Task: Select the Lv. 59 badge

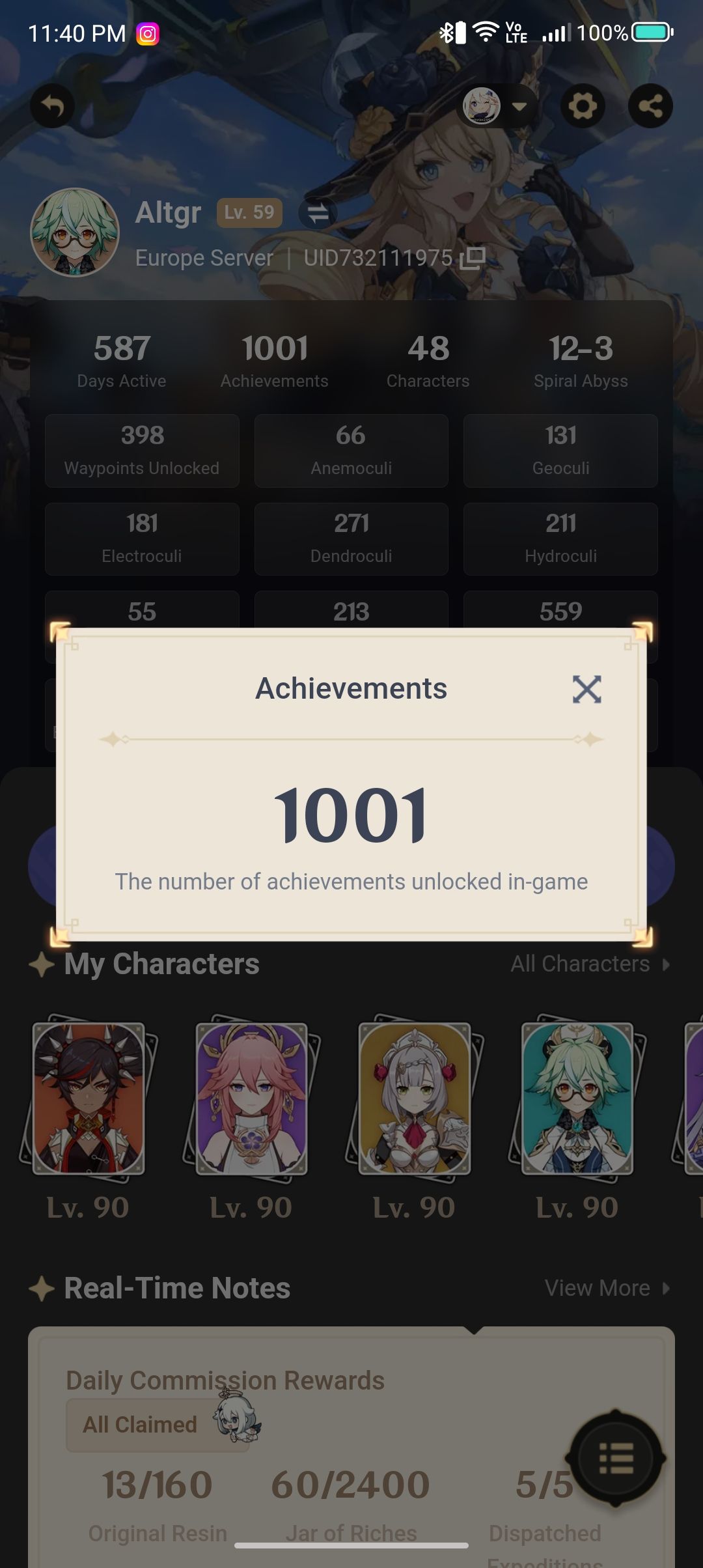Action: (x=249, y=212)
